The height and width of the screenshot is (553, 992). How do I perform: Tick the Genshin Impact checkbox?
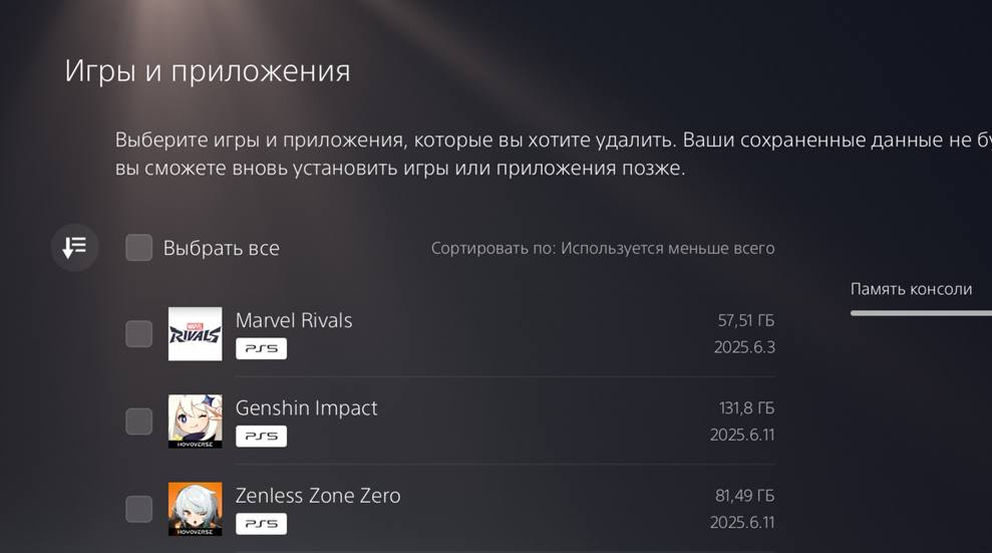click(x=139, y=421)
